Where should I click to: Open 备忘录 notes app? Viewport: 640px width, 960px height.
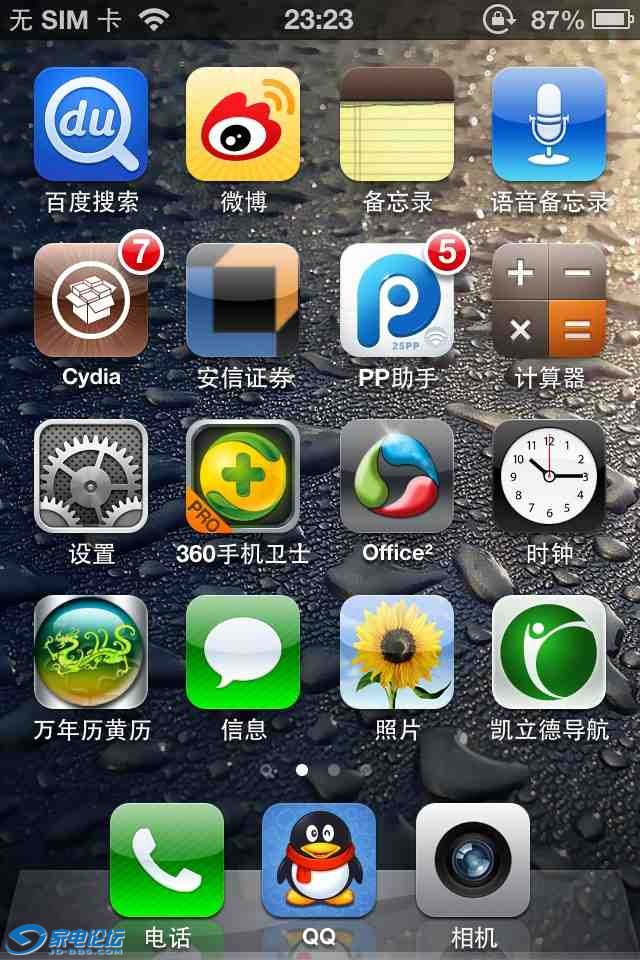(x=397, y=124)
